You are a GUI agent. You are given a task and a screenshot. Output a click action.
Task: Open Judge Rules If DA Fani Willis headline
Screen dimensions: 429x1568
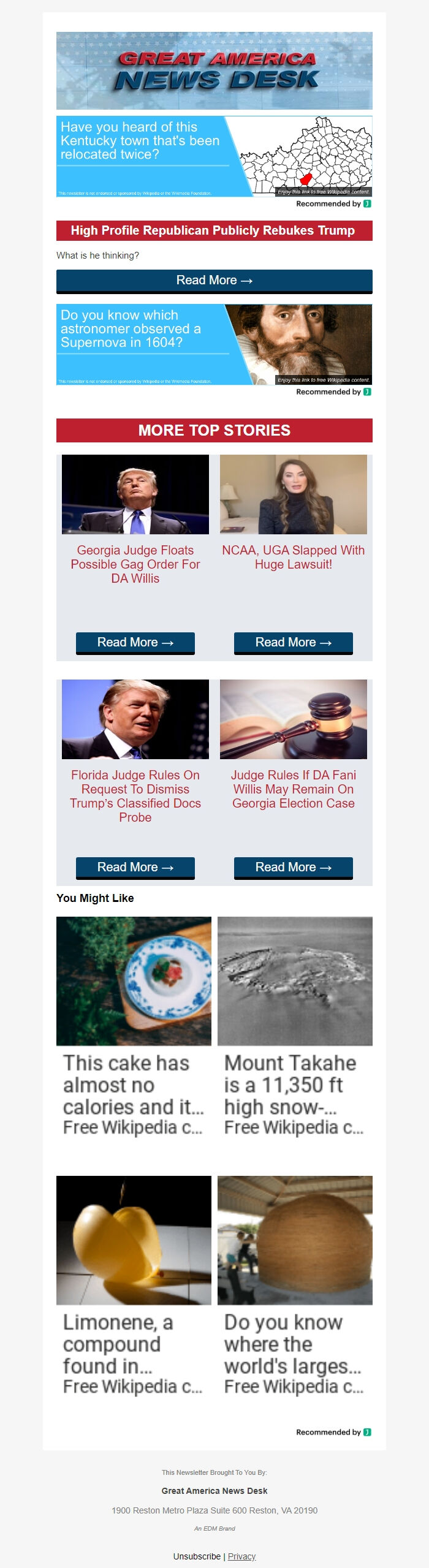click(293, 789)
